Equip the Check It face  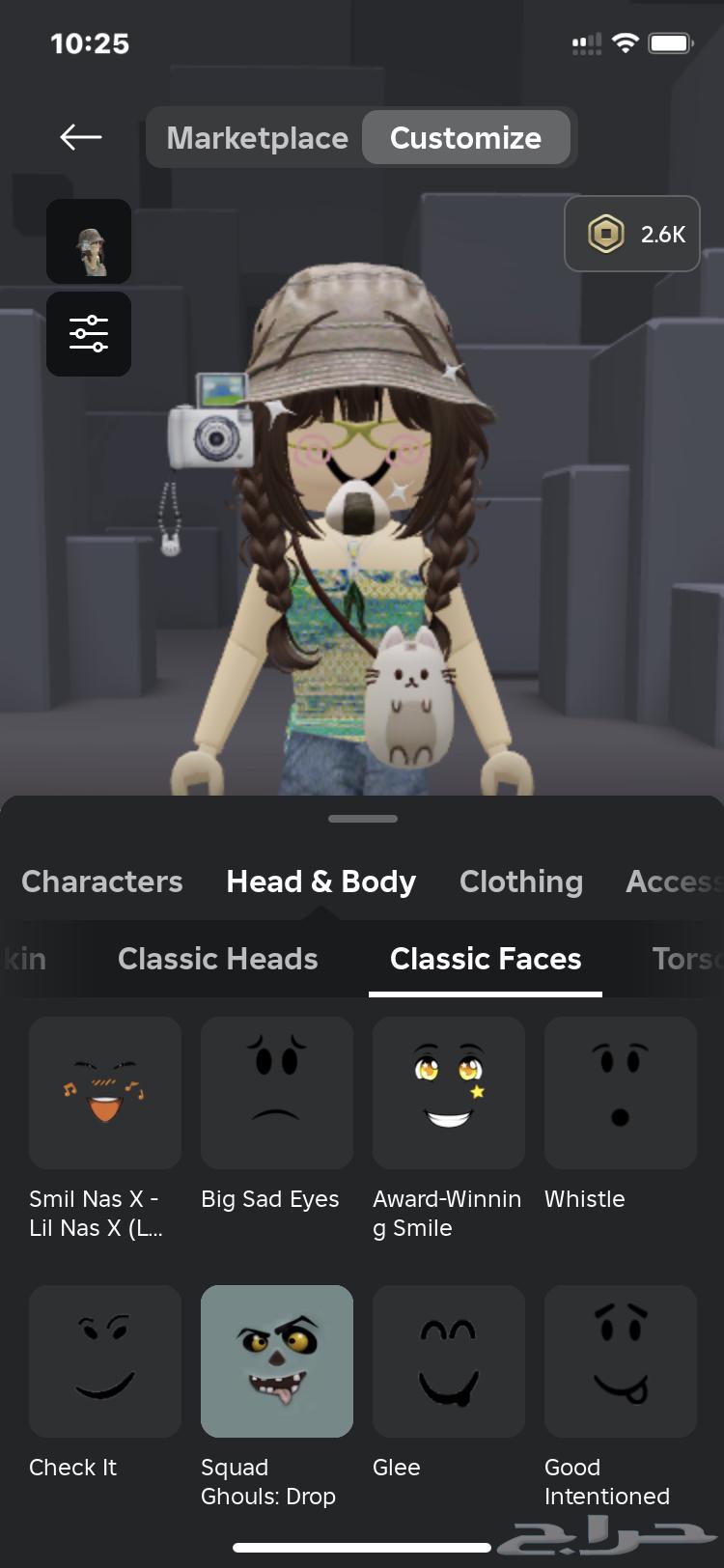tap(105, 1361)
